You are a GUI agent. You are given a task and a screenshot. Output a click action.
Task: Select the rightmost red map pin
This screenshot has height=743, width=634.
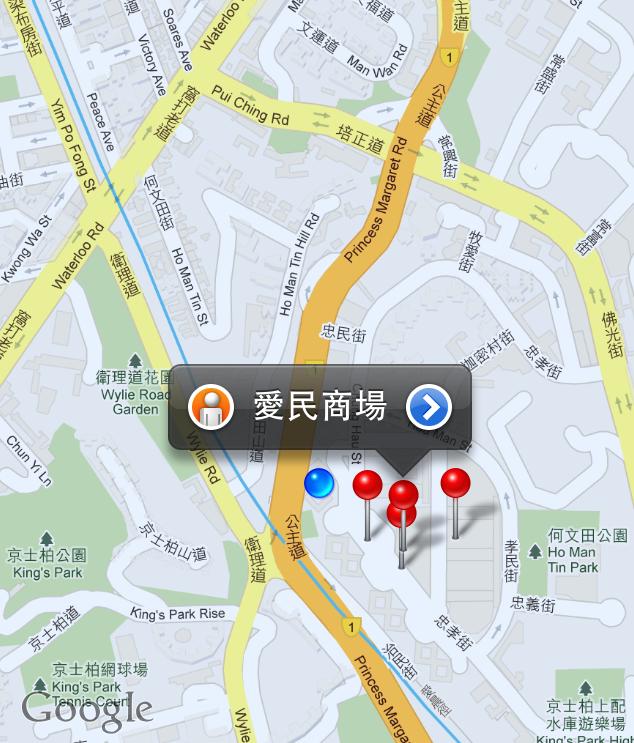(455, 484)
